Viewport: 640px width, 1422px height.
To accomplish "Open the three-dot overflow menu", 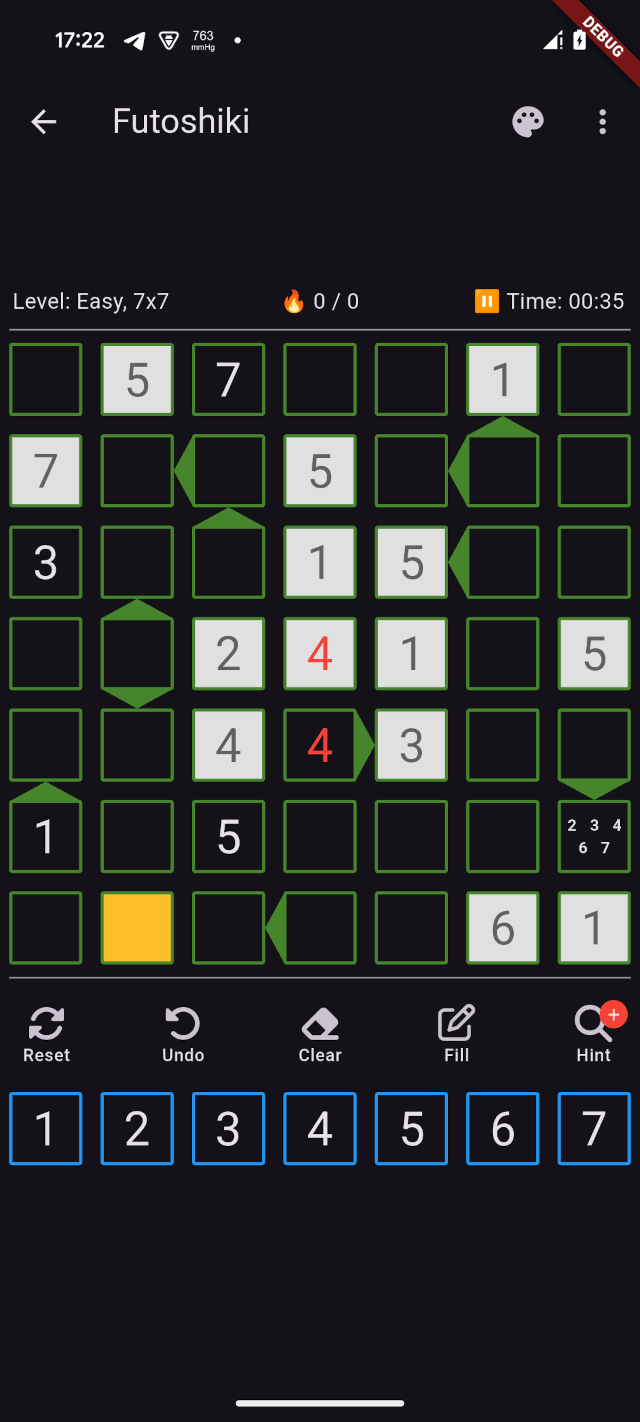I will 602,122.
